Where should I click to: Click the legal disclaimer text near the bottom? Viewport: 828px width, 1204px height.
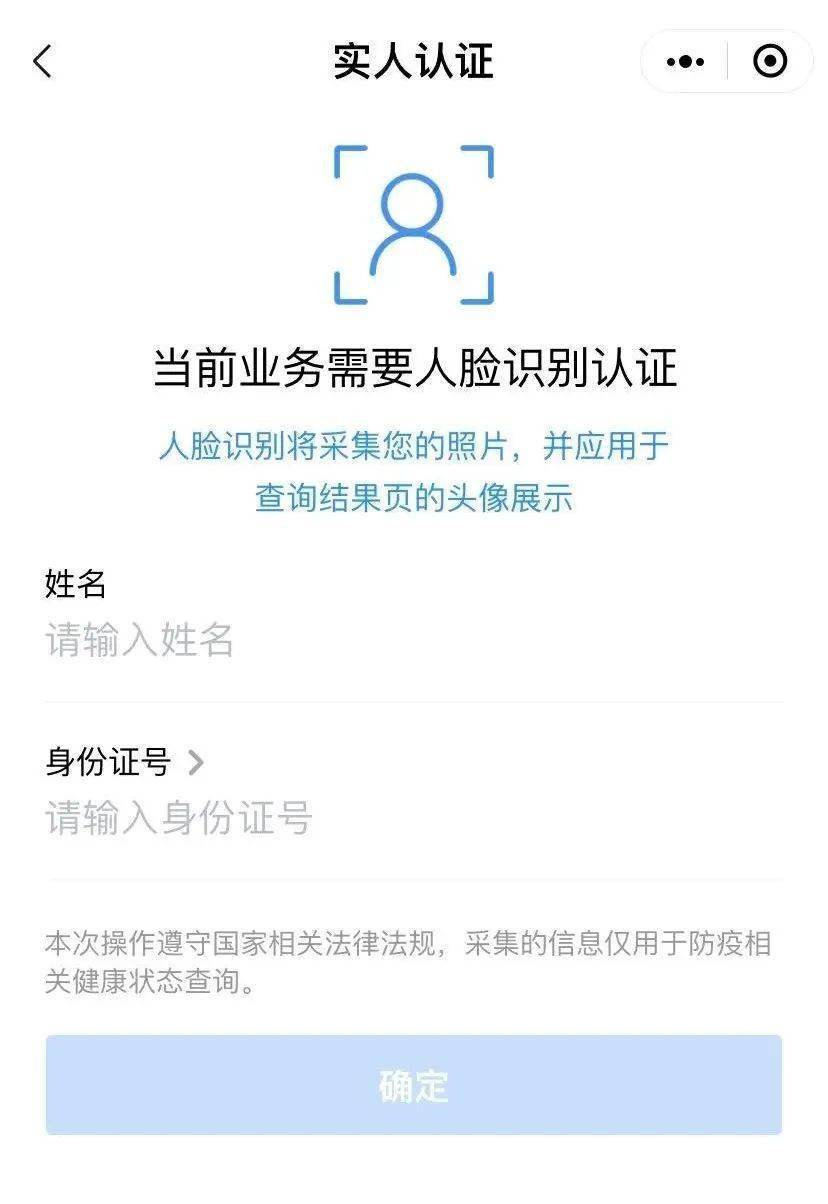[x=414, y=960]
